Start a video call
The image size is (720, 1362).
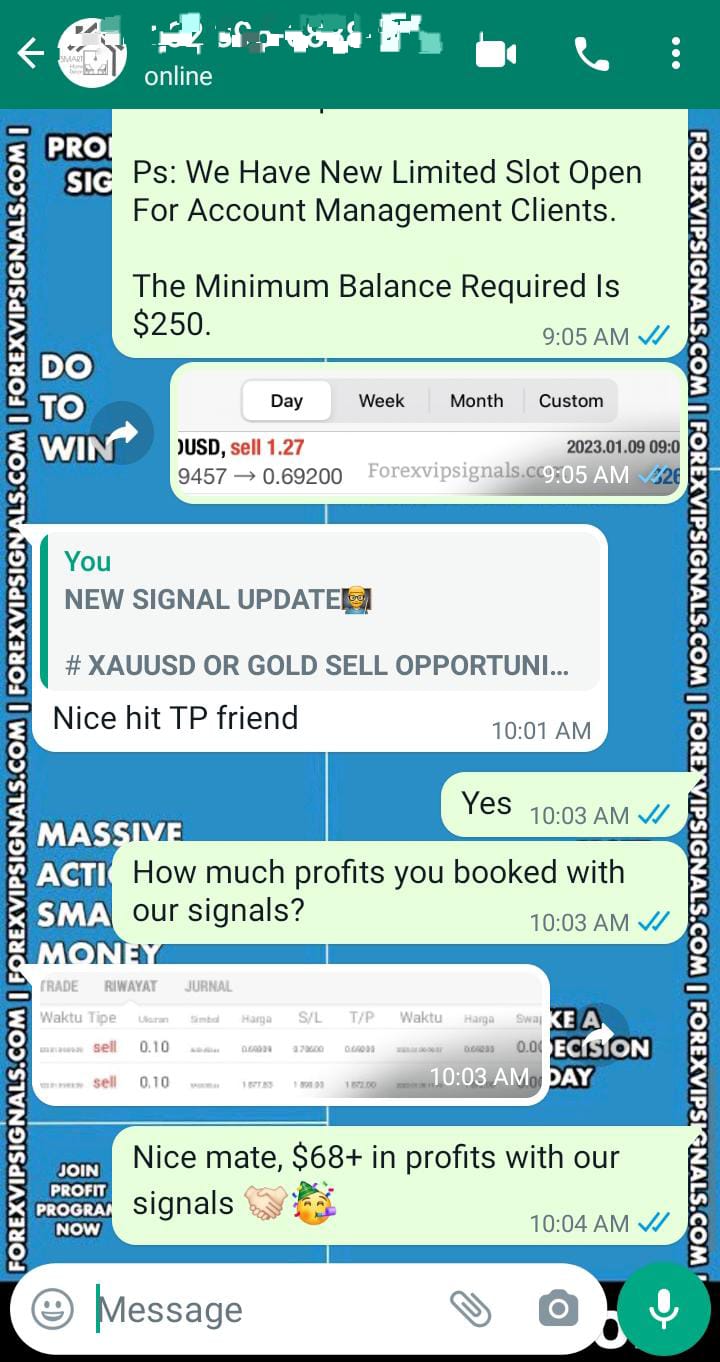496,54
